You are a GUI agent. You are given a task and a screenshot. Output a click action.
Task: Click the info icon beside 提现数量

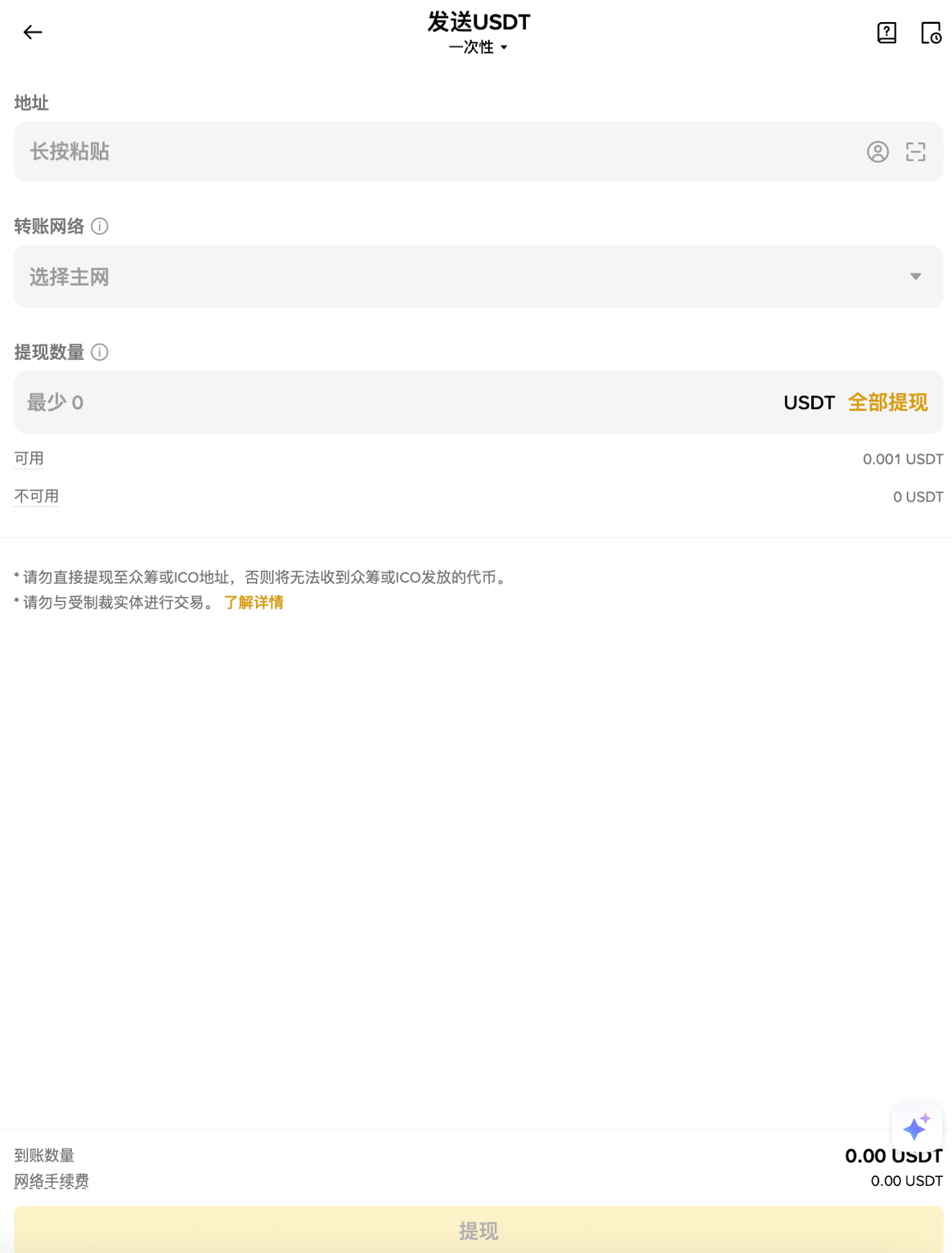[100, 353]
